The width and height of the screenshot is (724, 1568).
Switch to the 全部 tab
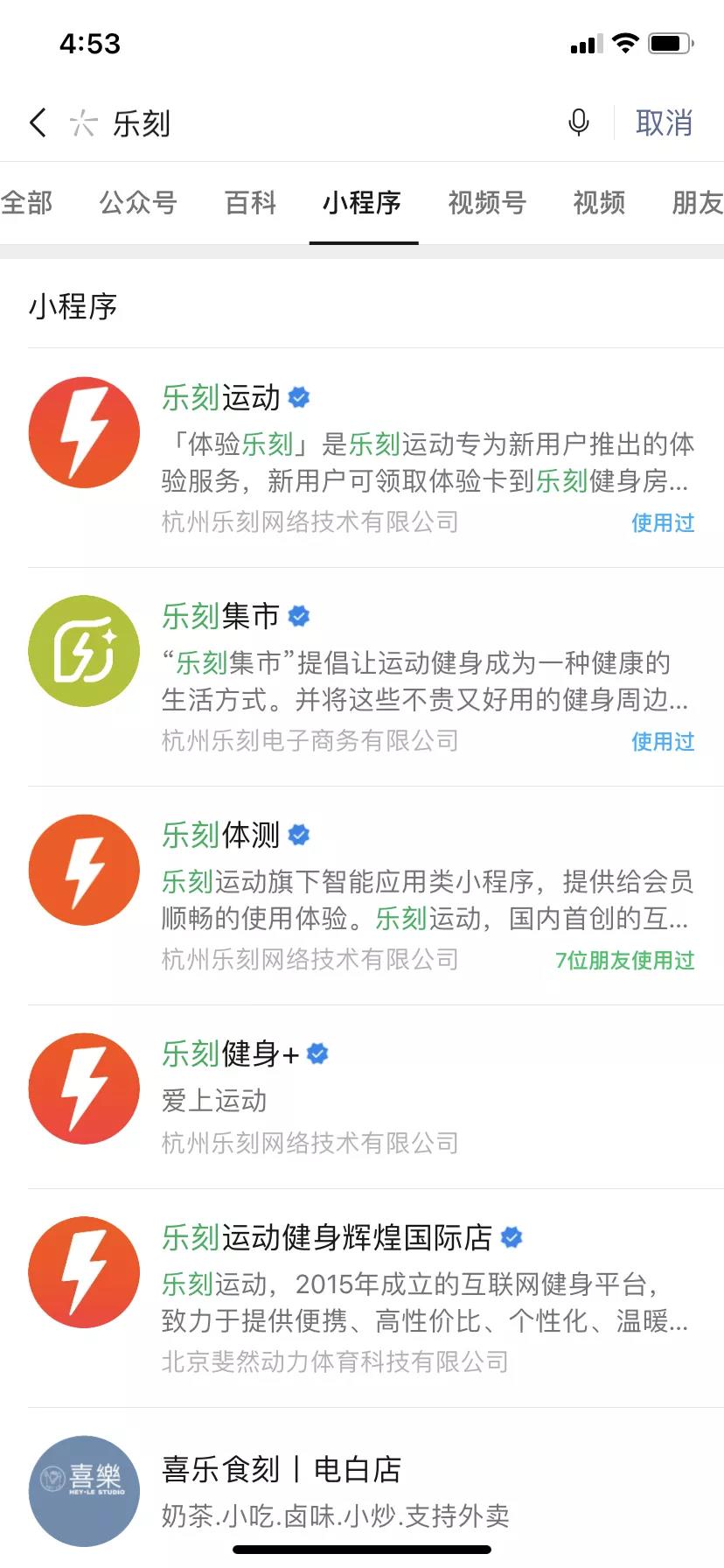tap(26, 203)
